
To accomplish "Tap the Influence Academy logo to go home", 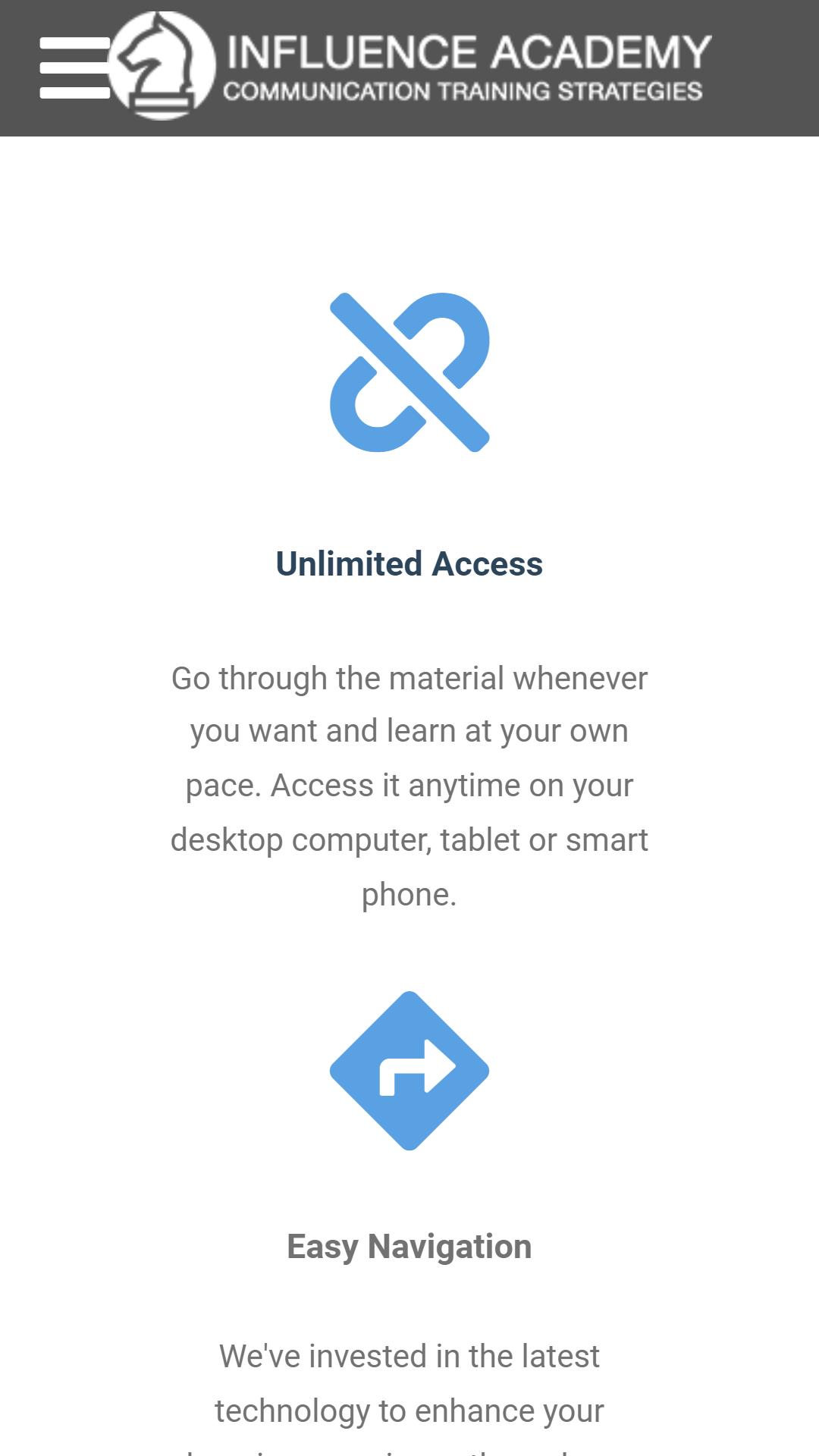I will pyautogui.click(x=410, y=67).
